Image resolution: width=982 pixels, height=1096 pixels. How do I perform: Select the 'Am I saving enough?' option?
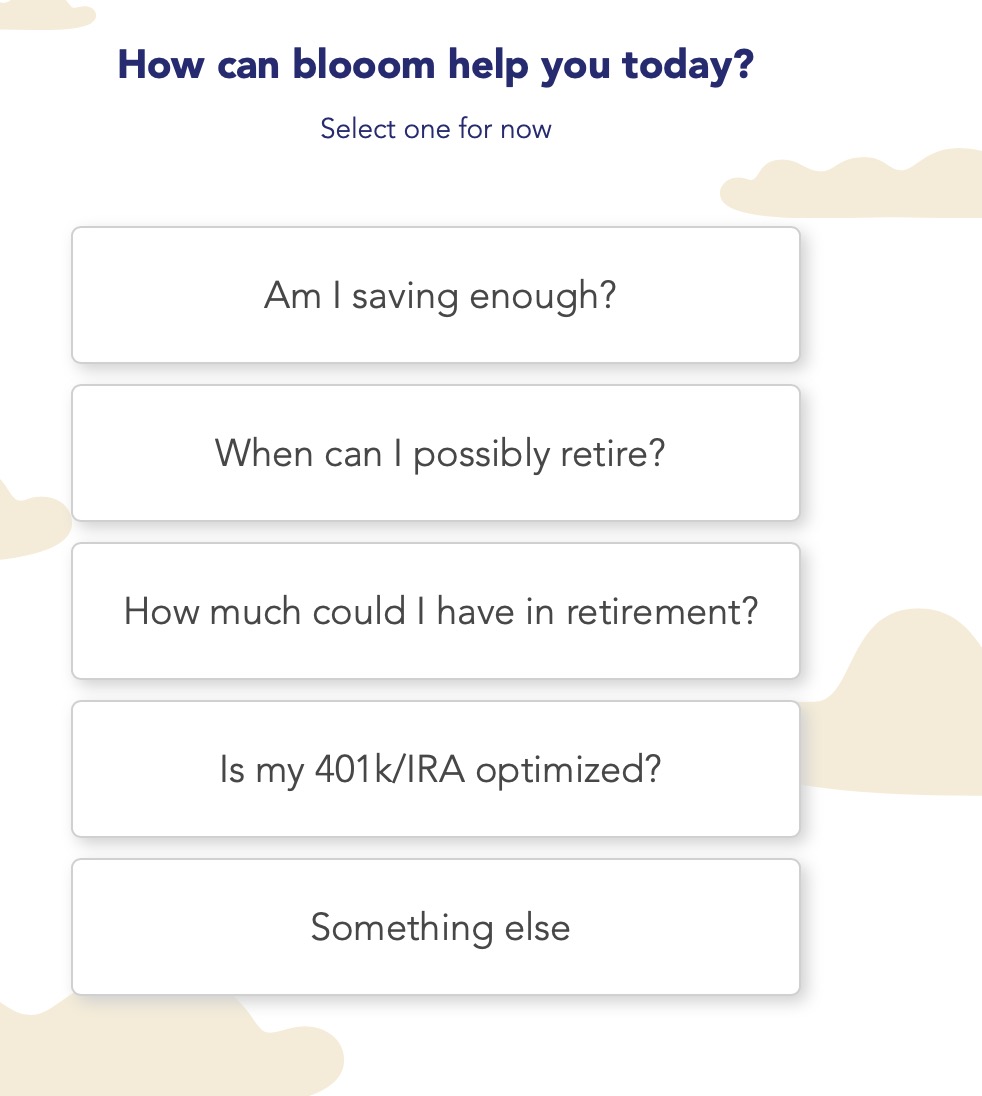point(436,295)
